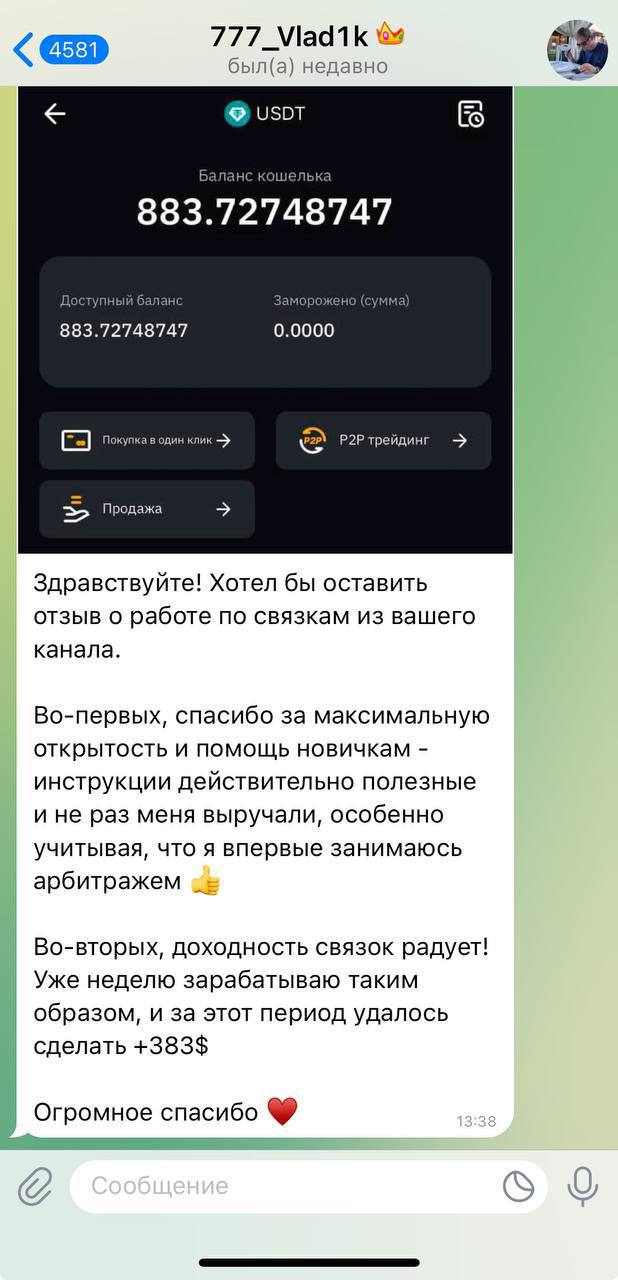The height and width of the screenshot is (1280, 618).
Task: Tap the Сообщение message field
Action: (x=285, y=1186)
